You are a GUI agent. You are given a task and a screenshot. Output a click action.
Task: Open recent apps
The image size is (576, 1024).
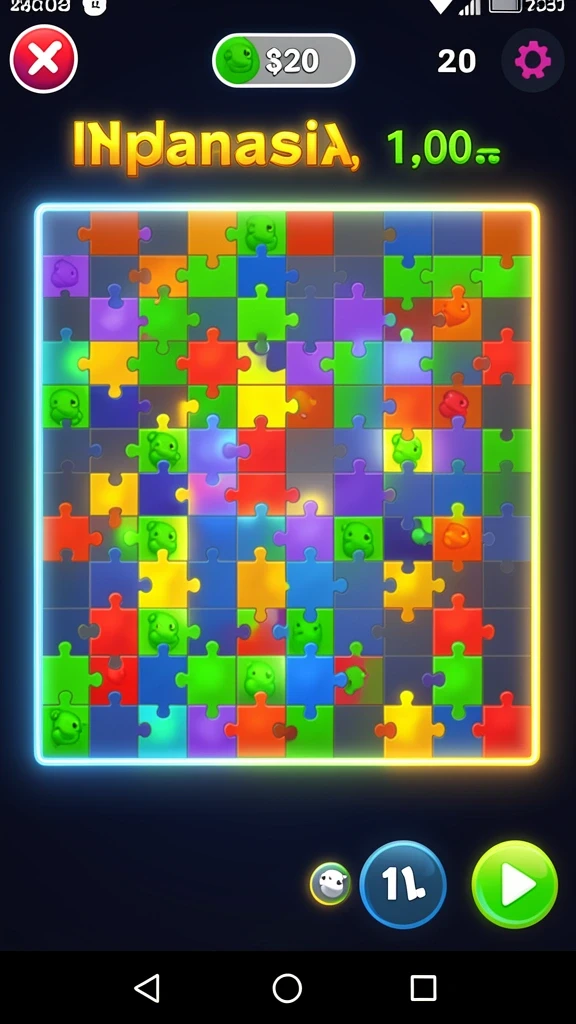pos(423,987)
